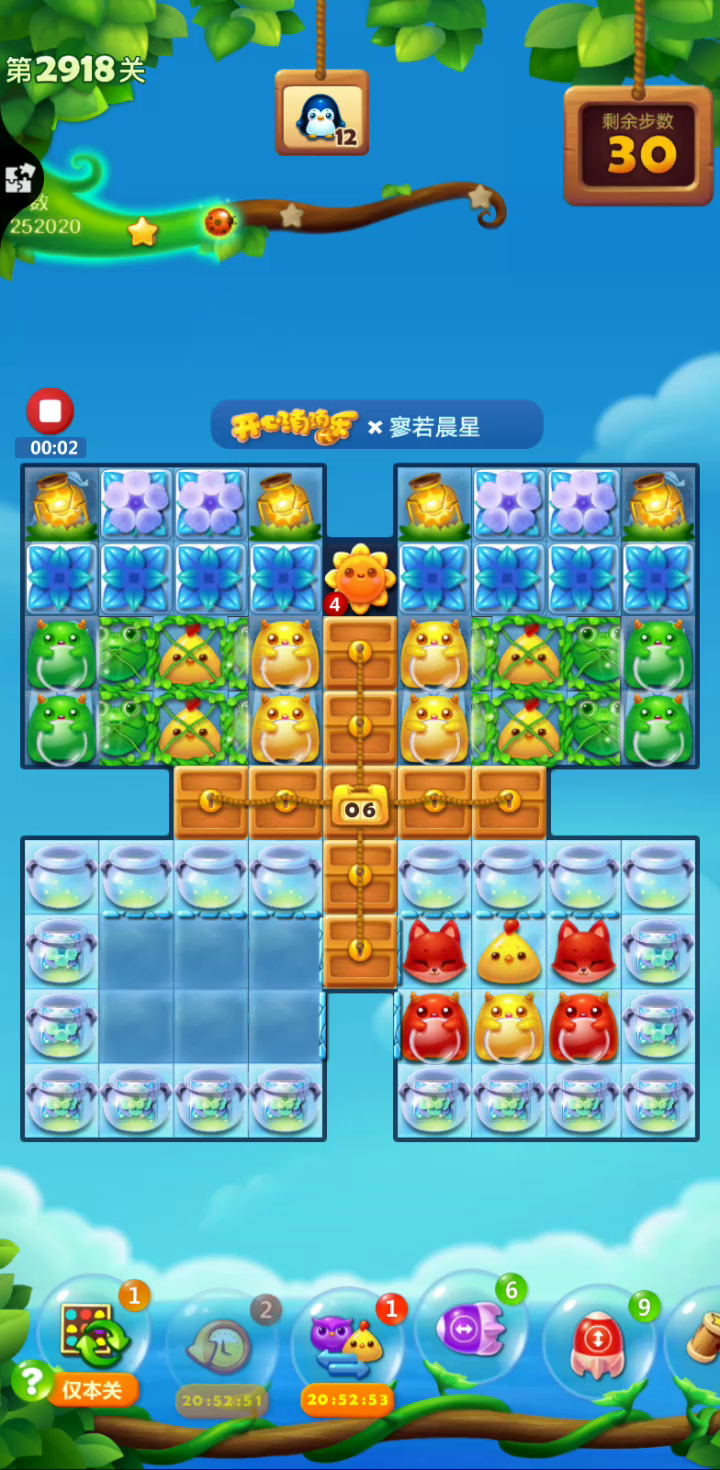720x1470 pixels.
Task: Tap the orange sunflower tile
Action: pyautogui.click(x=360, y=577)
